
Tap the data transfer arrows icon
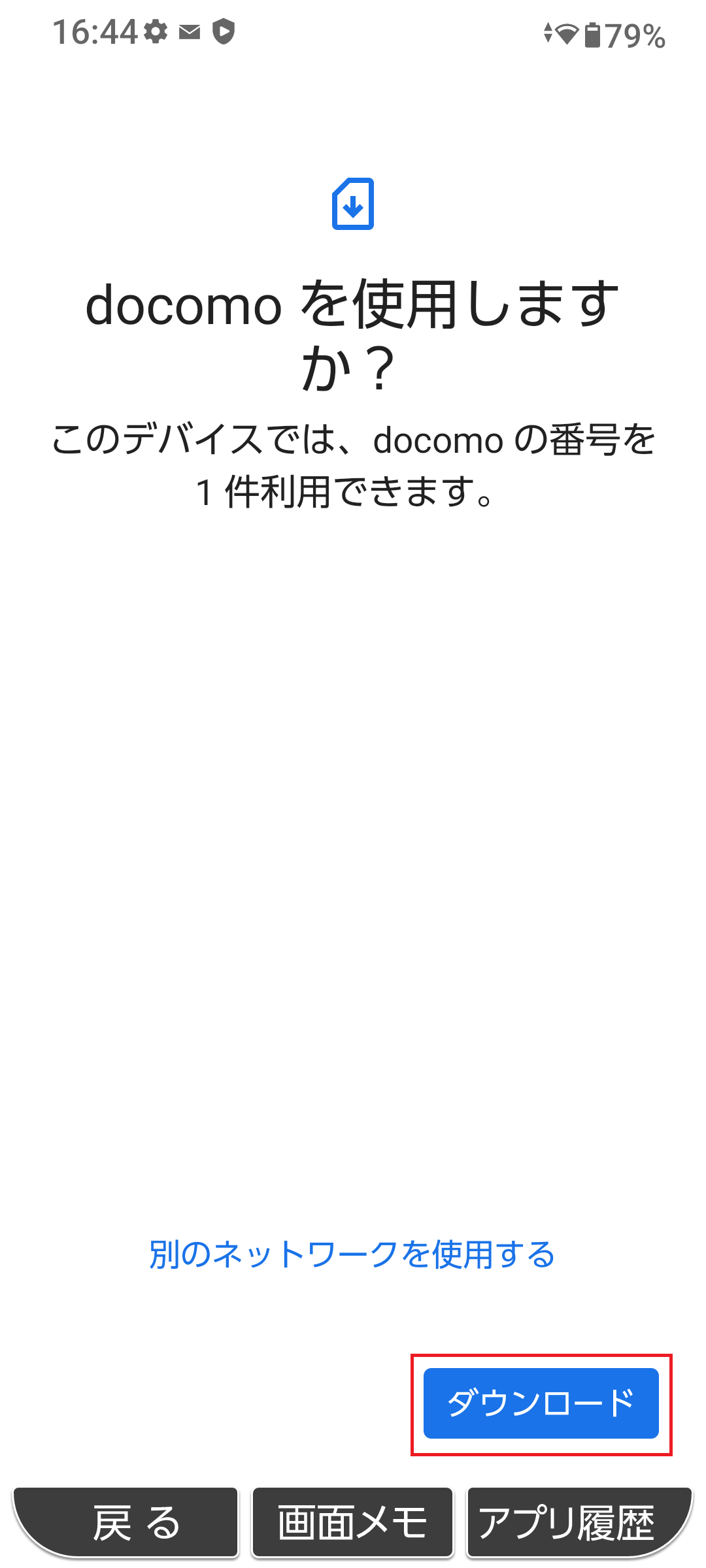(x=548, y=32)
